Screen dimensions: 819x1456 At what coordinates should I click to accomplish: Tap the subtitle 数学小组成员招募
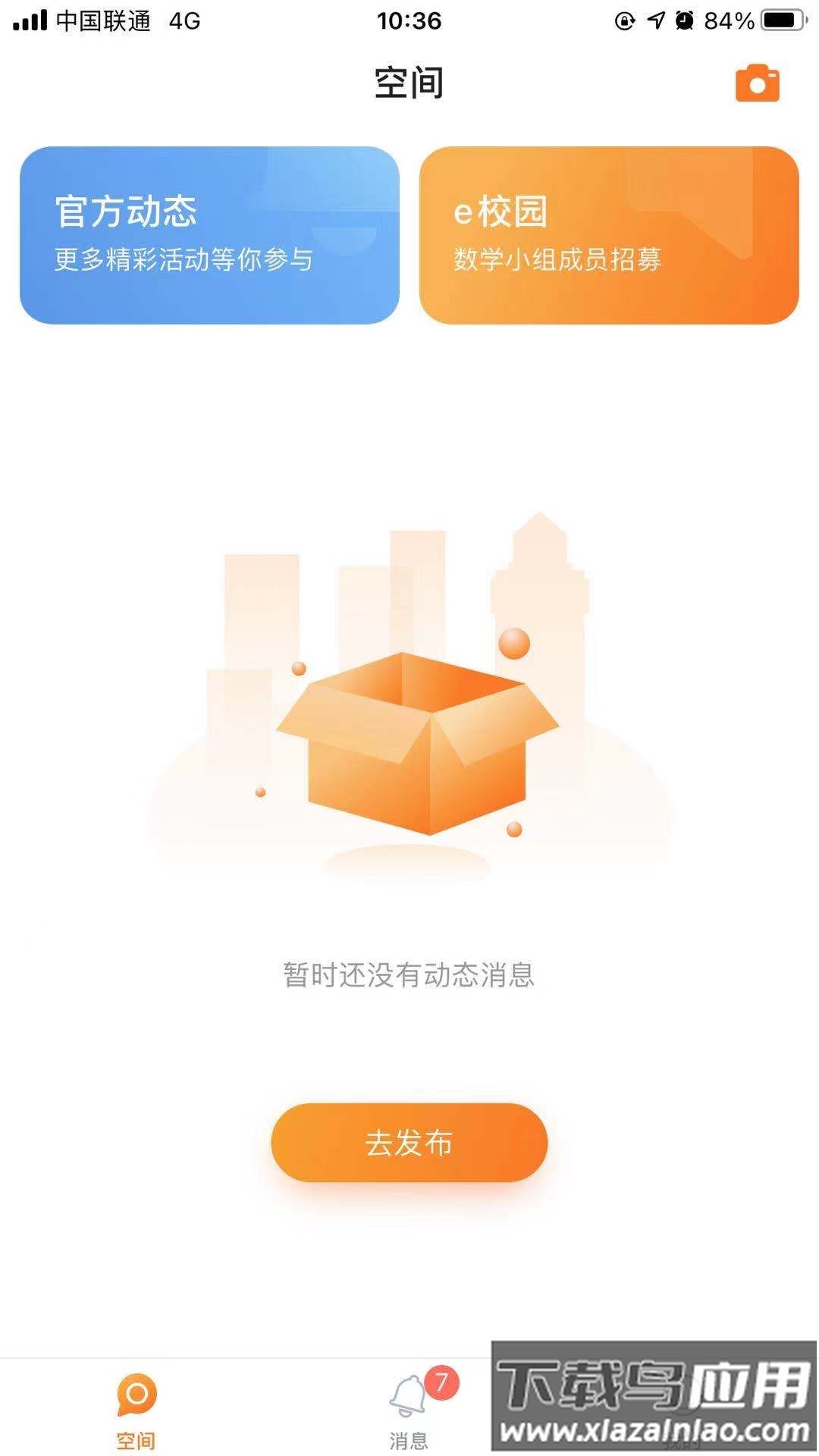pyautogui.click(x=559, y=262)
